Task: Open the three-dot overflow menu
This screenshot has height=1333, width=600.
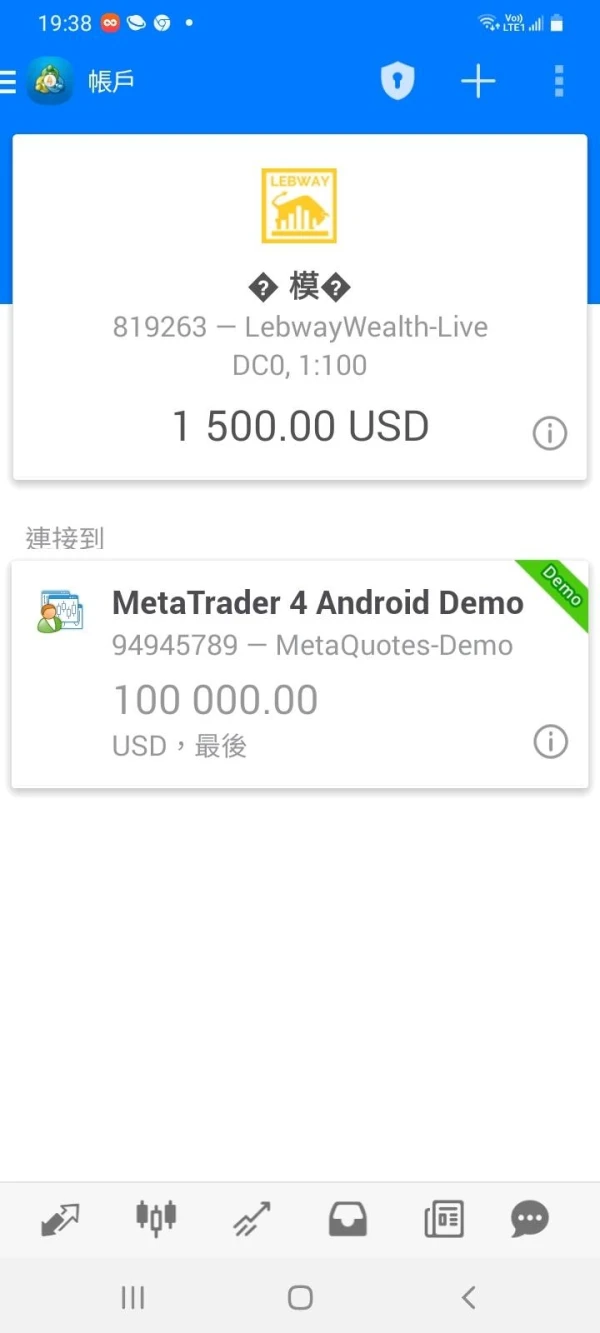Action: click(558, 81)
